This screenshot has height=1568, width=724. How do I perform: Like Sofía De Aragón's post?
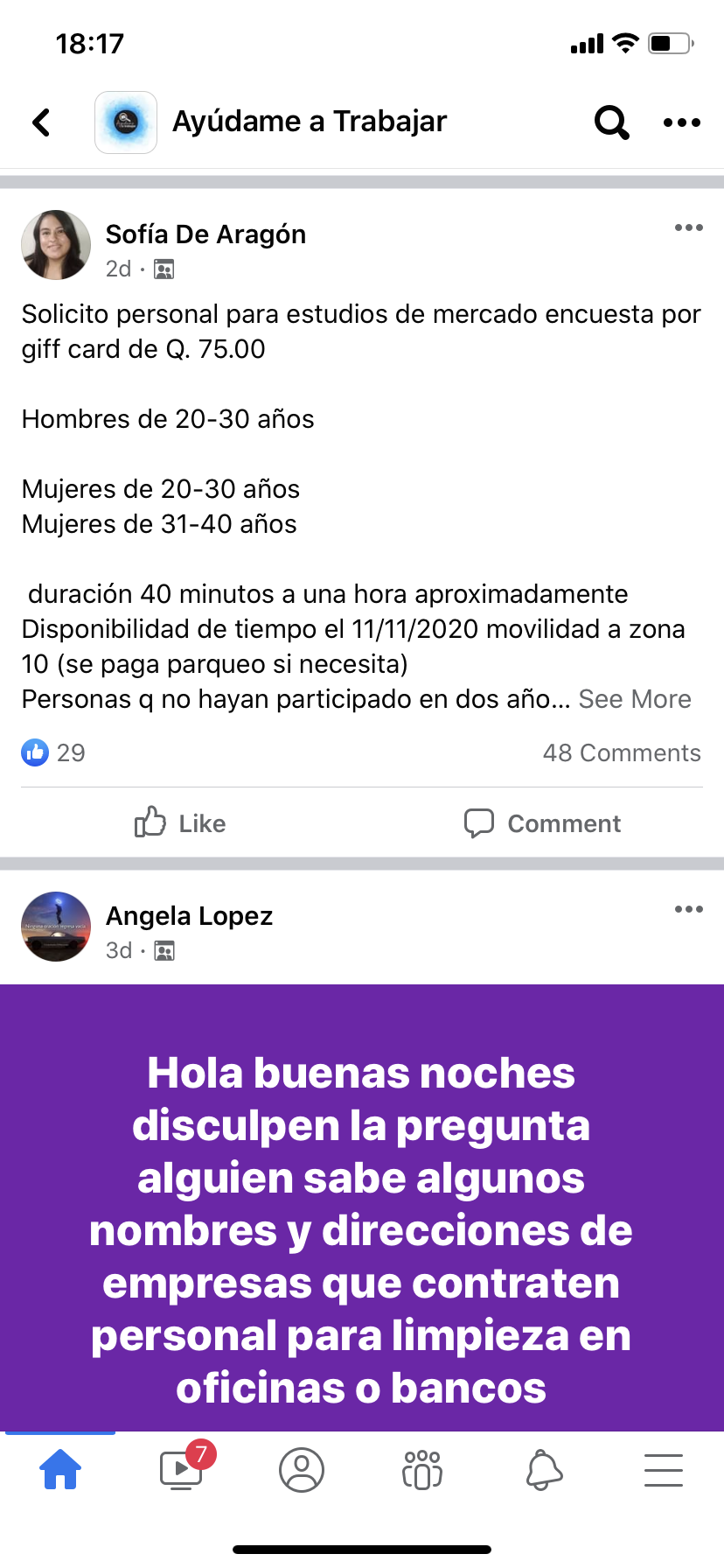pyautogui.click(x=181, y=823)
